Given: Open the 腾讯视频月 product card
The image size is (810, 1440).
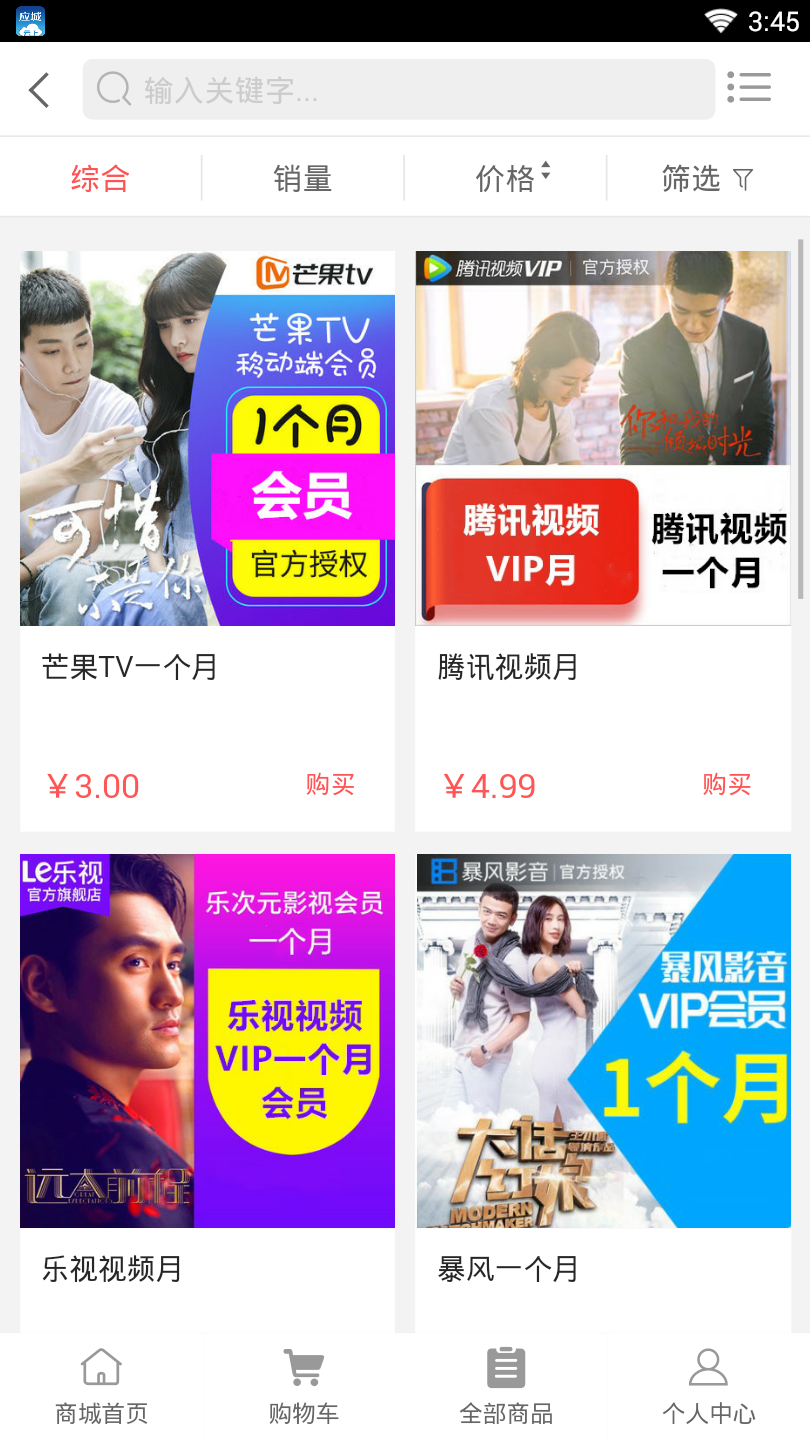Looking at the screenshot, I should 603,439.
